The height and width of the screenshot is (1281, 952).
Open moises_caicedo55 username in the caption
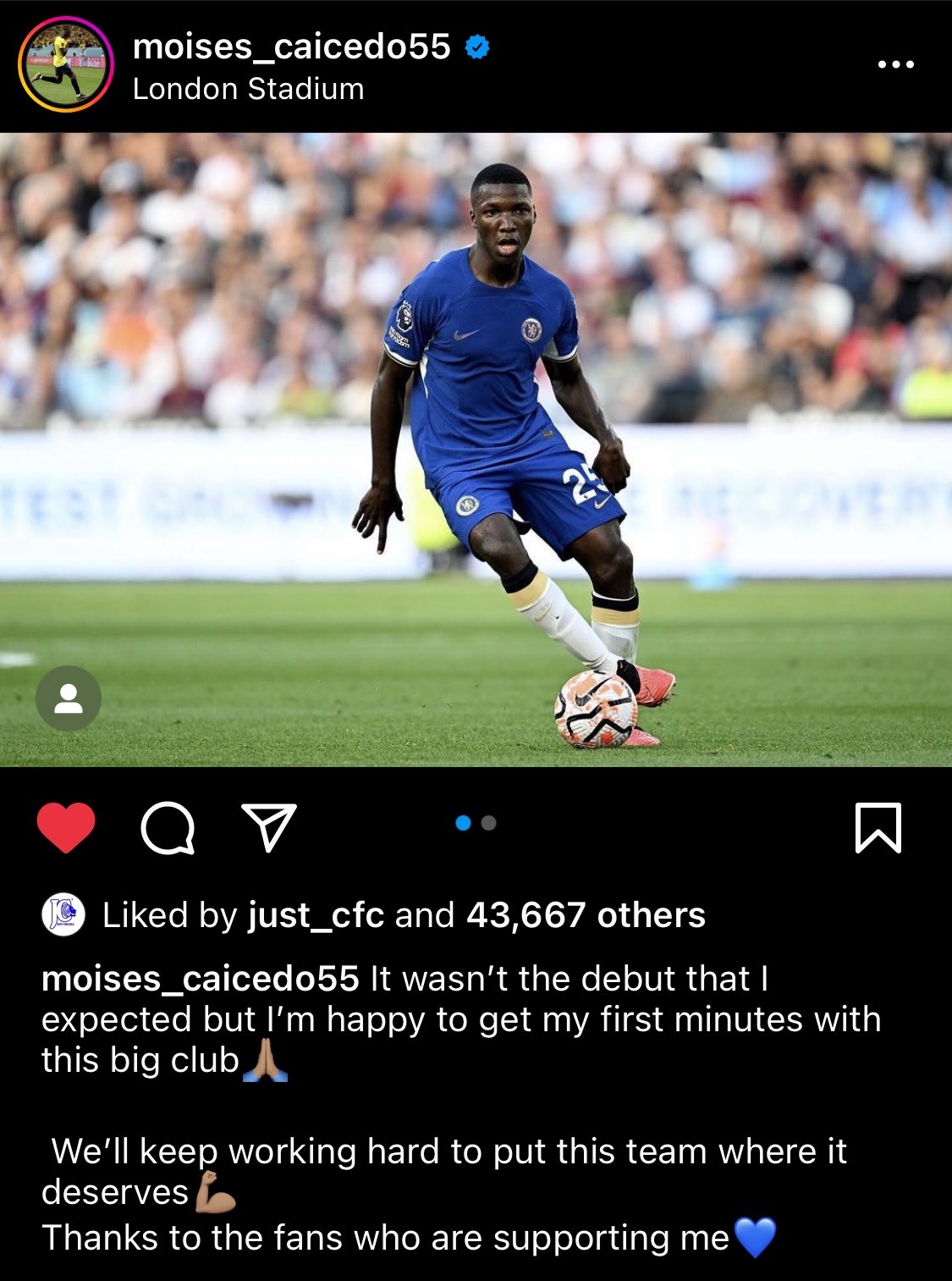[x=201, y=979]
